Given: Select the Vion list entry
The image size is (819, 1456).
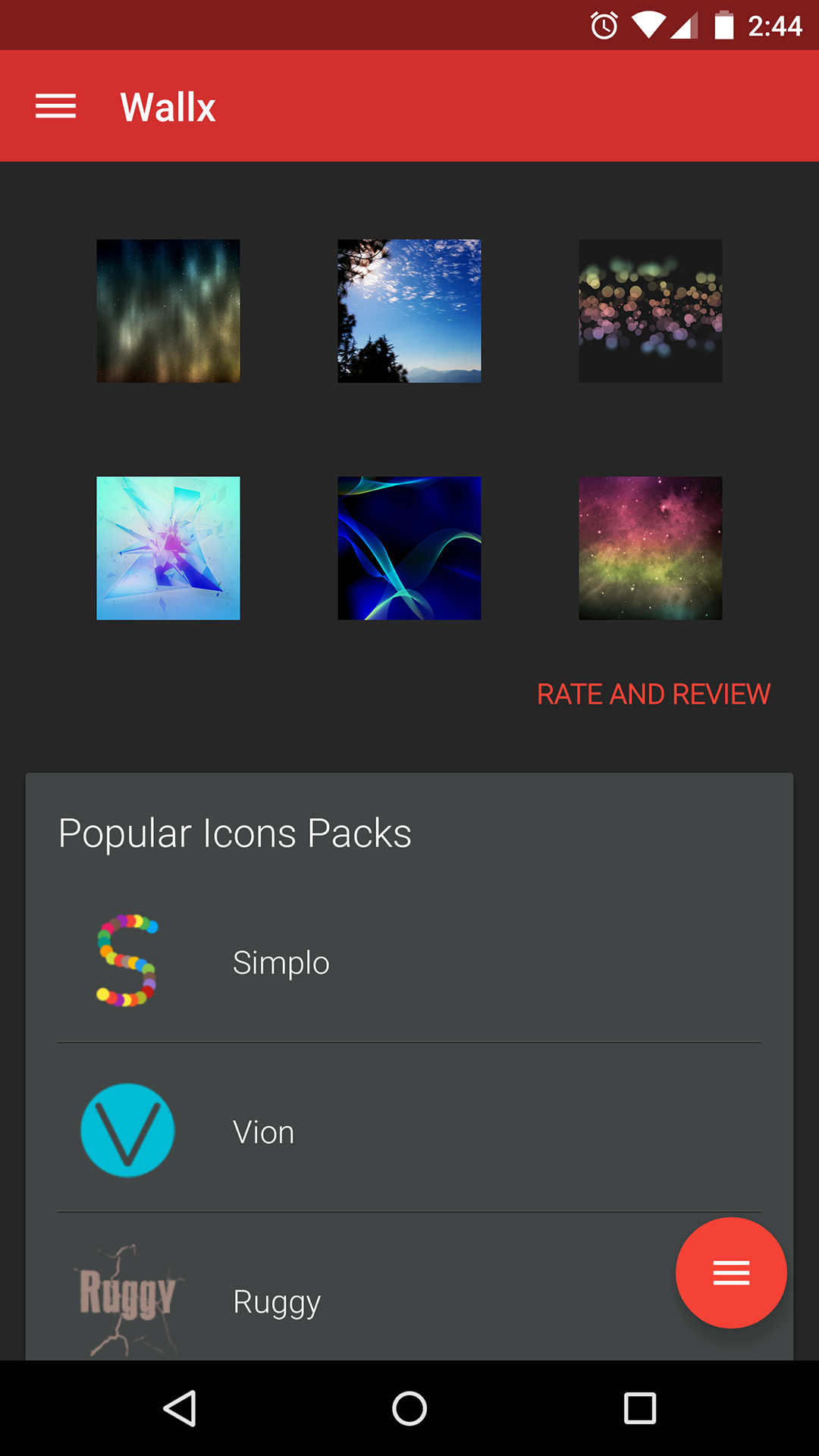Looking at the screenshot, I should click(x=409, y=1131).
